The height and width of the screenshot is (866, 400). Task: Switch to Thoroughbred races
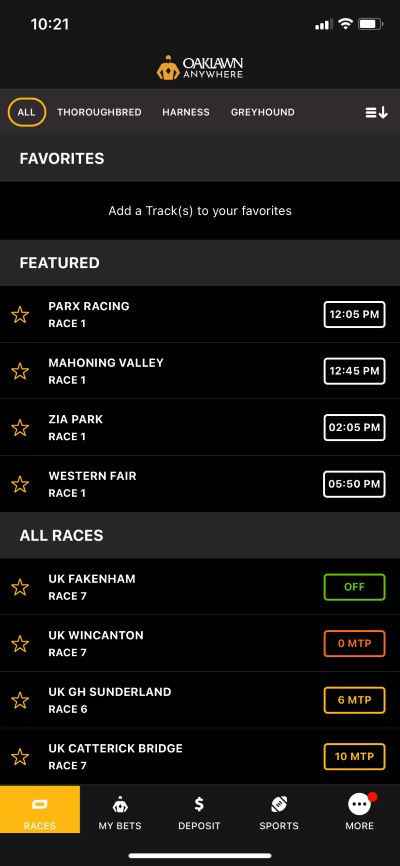click(99, 112)
